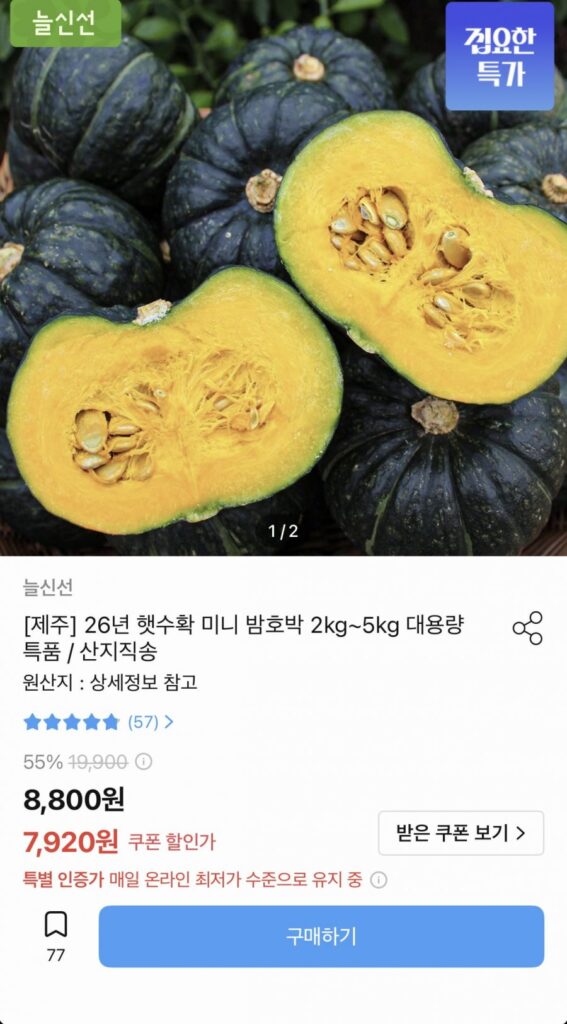This screenshot has height=1024, width=567.
Task: Tap the info icon next to 19,900
Action: 143,761
